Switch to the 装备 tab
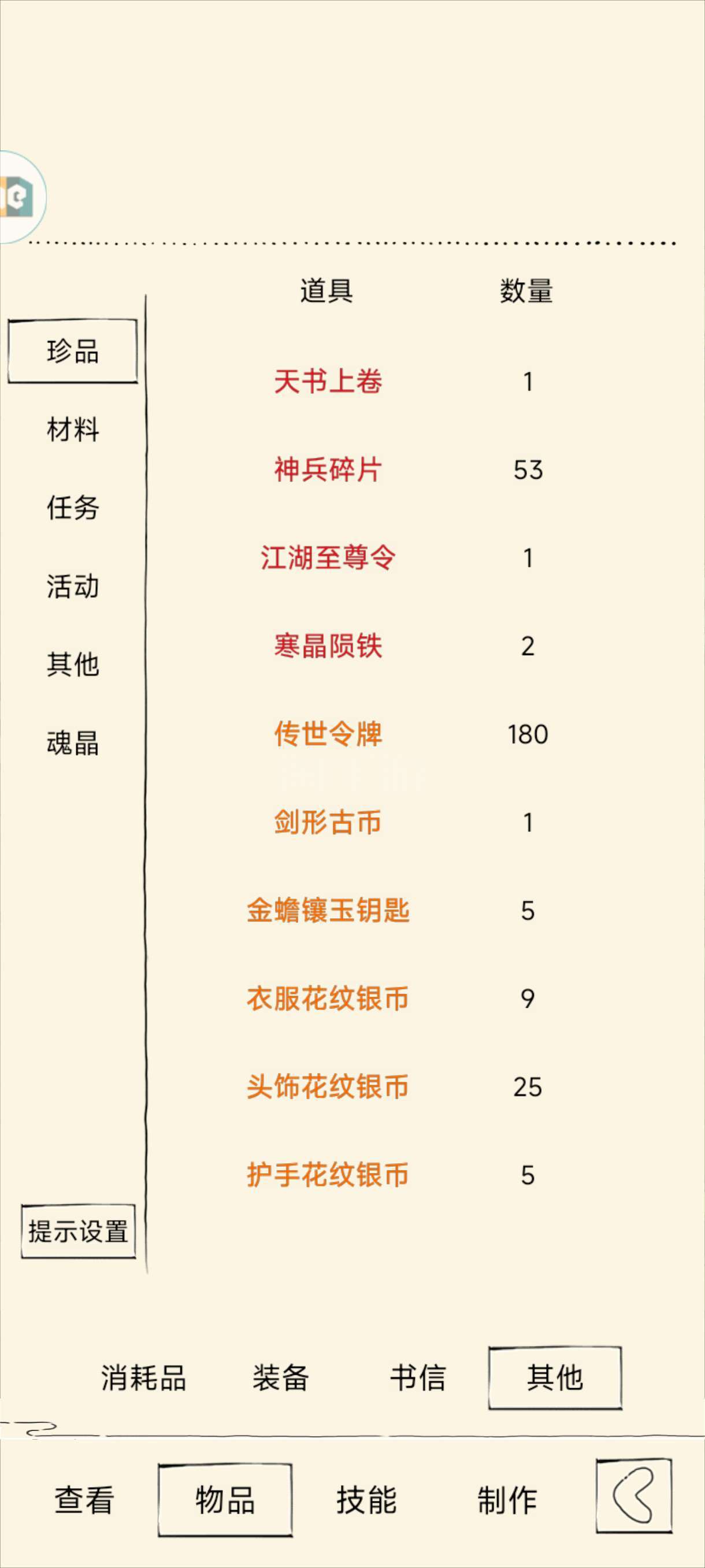 click(x=281, y=1378)
